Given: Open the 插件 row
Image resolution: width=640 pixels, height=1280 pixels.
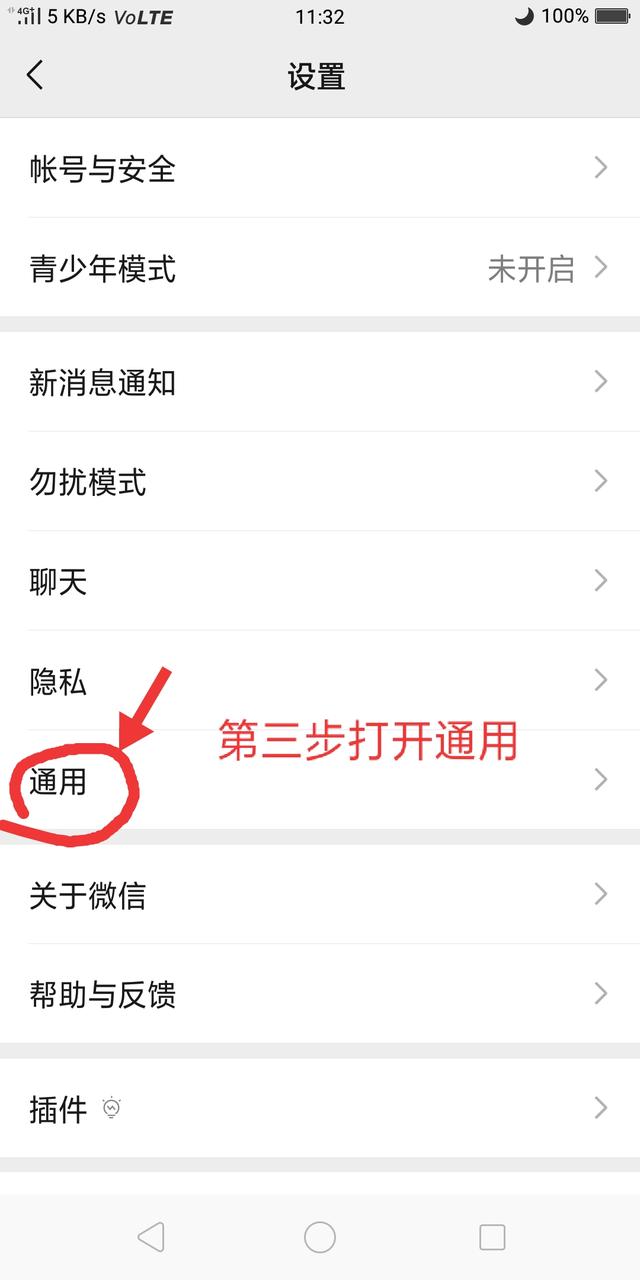Looking at the screenshot, I should [x=320, y=1108].
